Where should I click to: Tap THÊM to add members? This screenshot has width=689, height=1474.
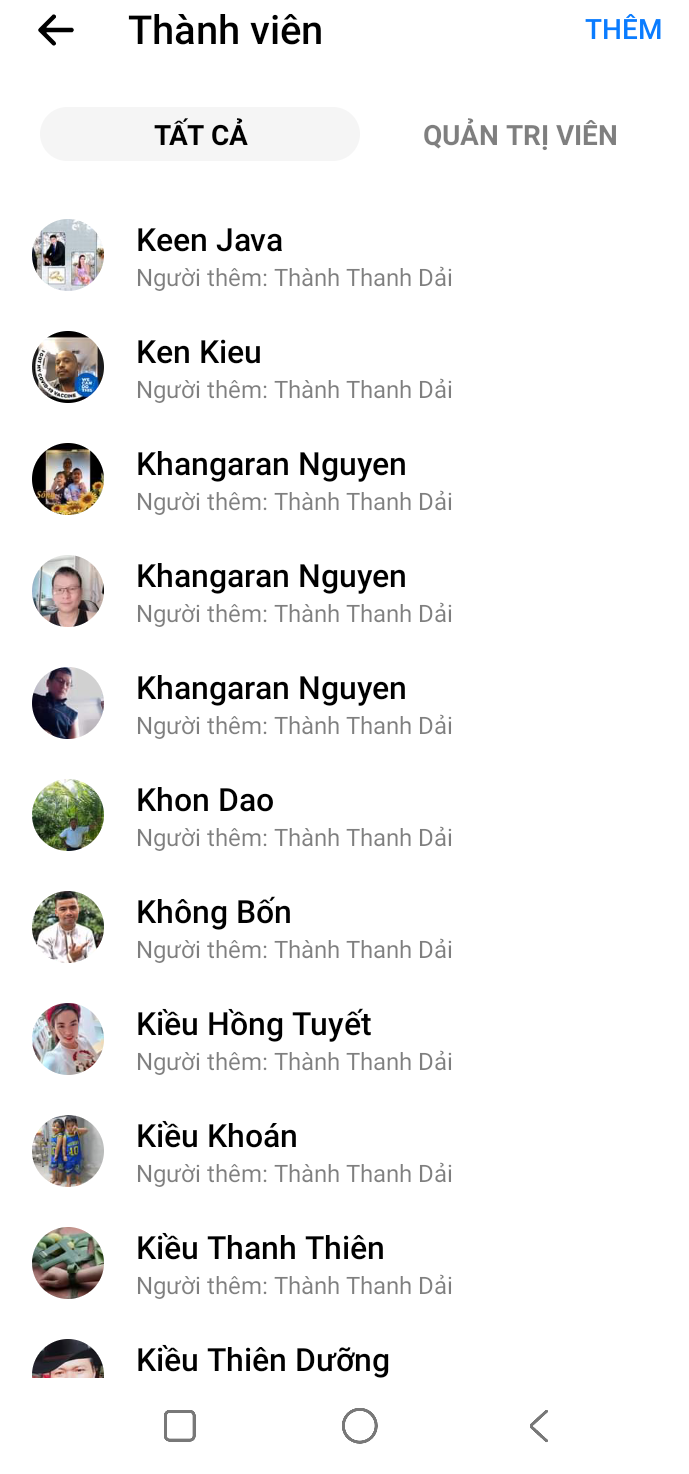623,30
